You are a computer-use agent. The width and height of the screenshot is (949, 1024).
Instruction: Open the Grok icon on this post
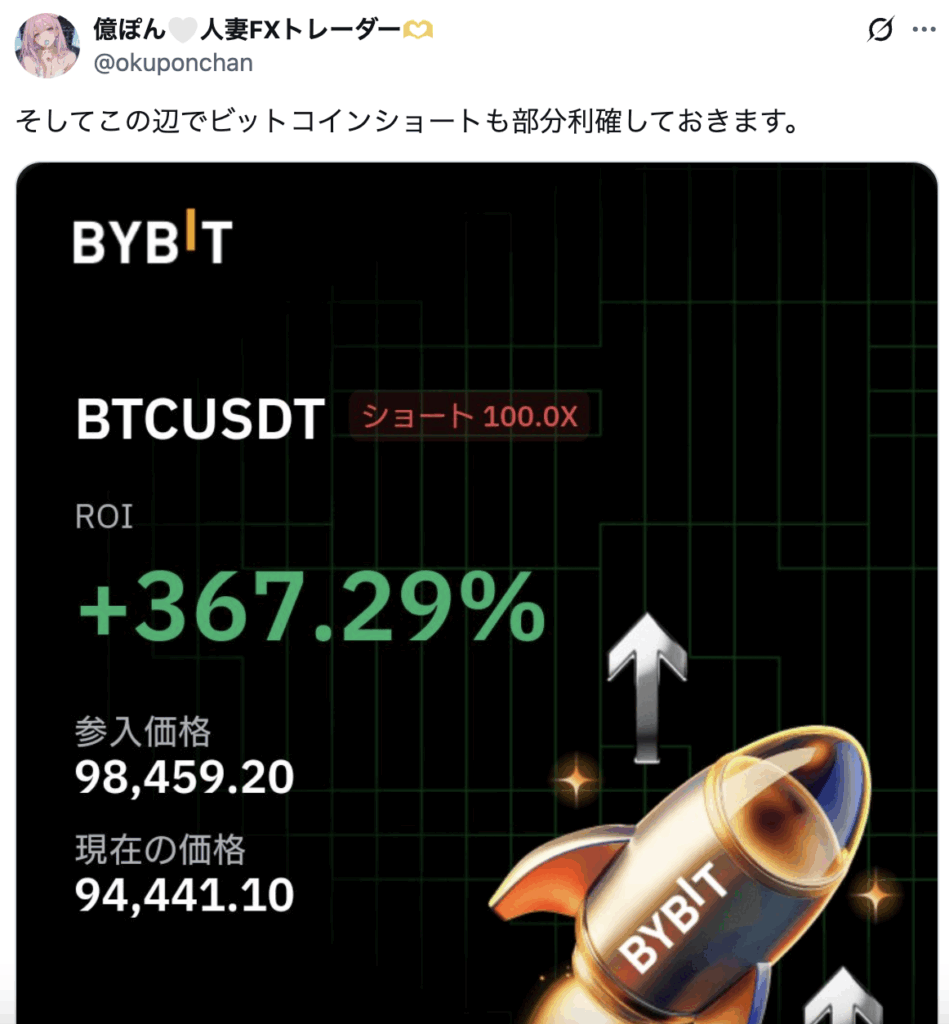pos(880,31)
